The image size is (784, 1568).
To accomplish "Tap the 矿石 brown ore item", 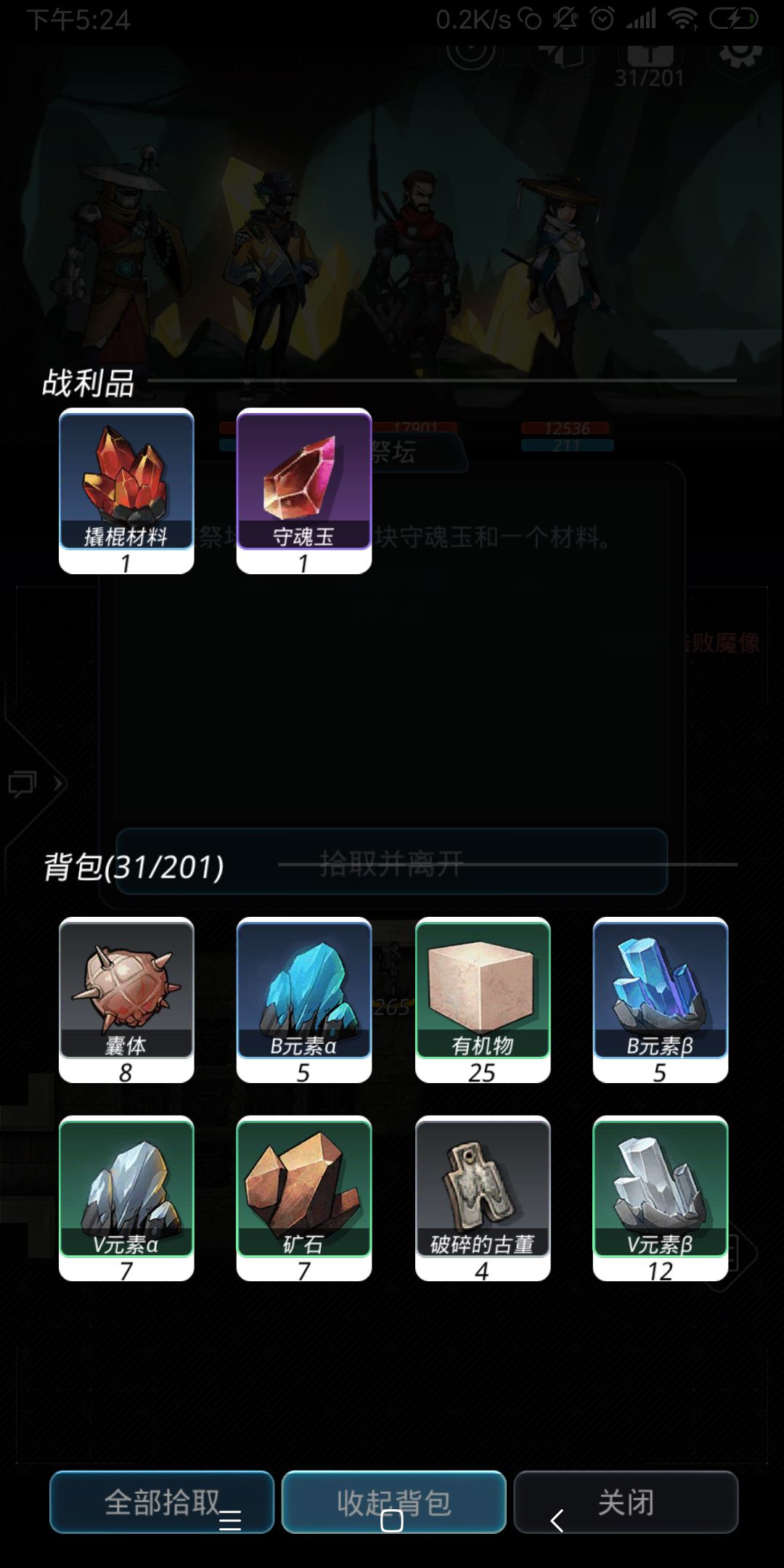I will tap(303, 1194).
